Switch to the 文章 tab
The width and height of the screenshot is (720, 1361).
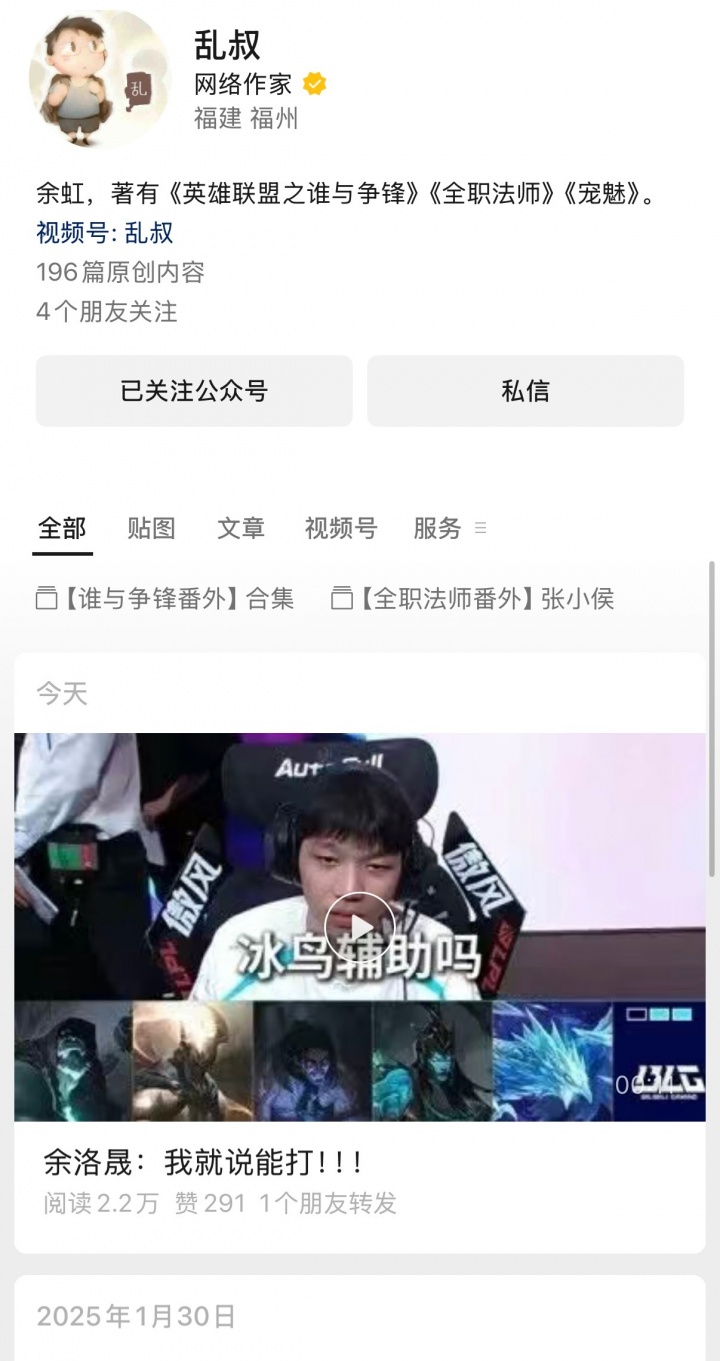click(240, 528)
